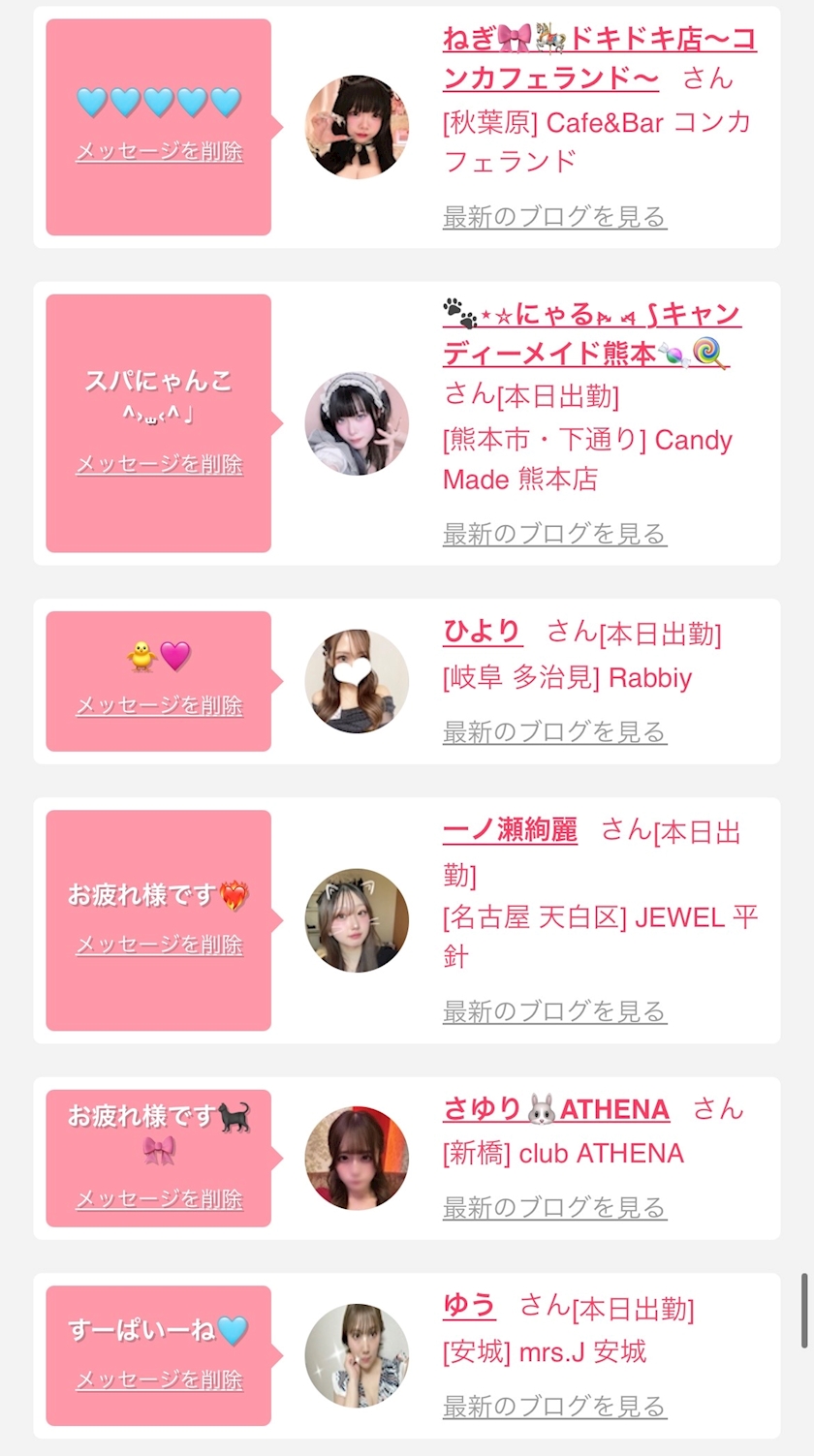Delete the message sent to さゆり

pyautogui.click(x=159, y=1199)
